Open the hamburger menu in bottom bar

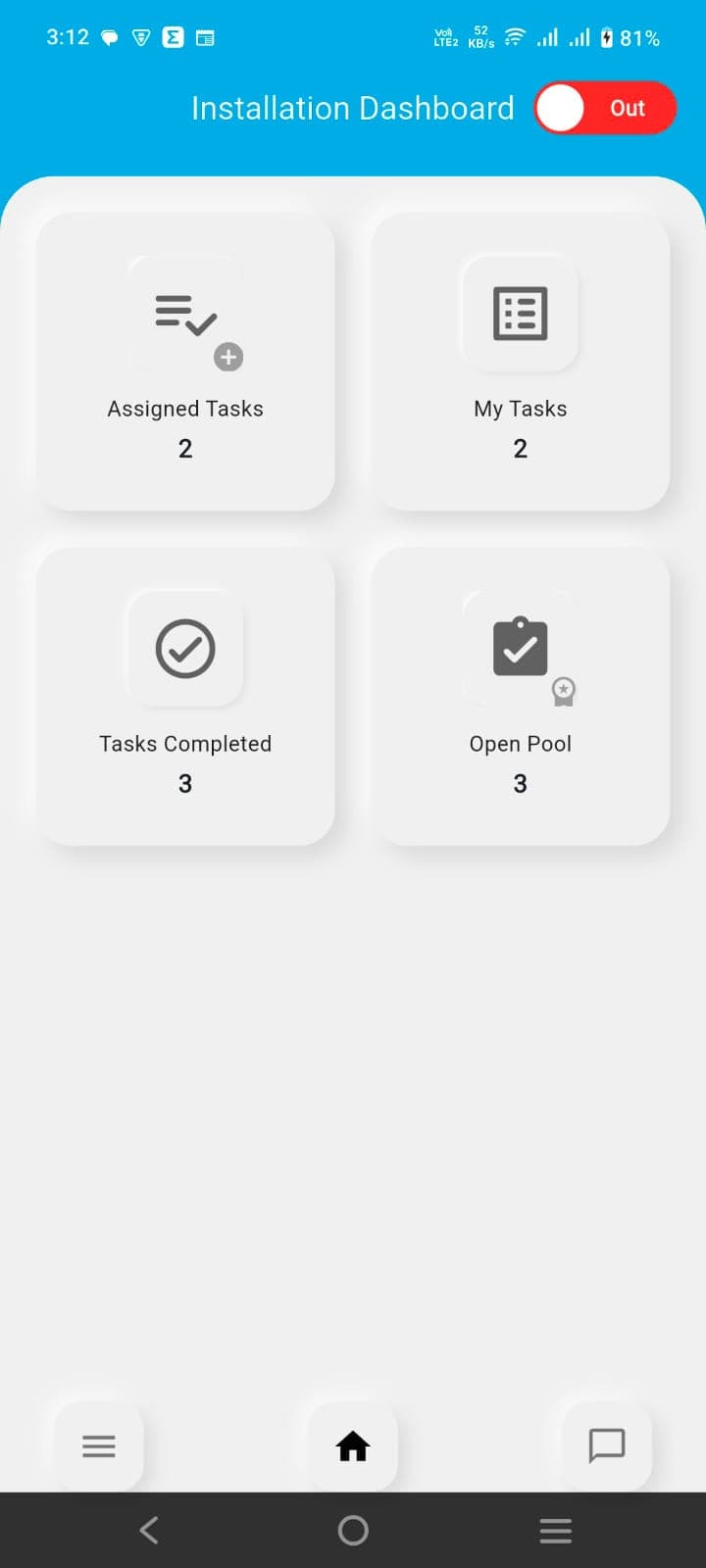tap(97, 1445)
